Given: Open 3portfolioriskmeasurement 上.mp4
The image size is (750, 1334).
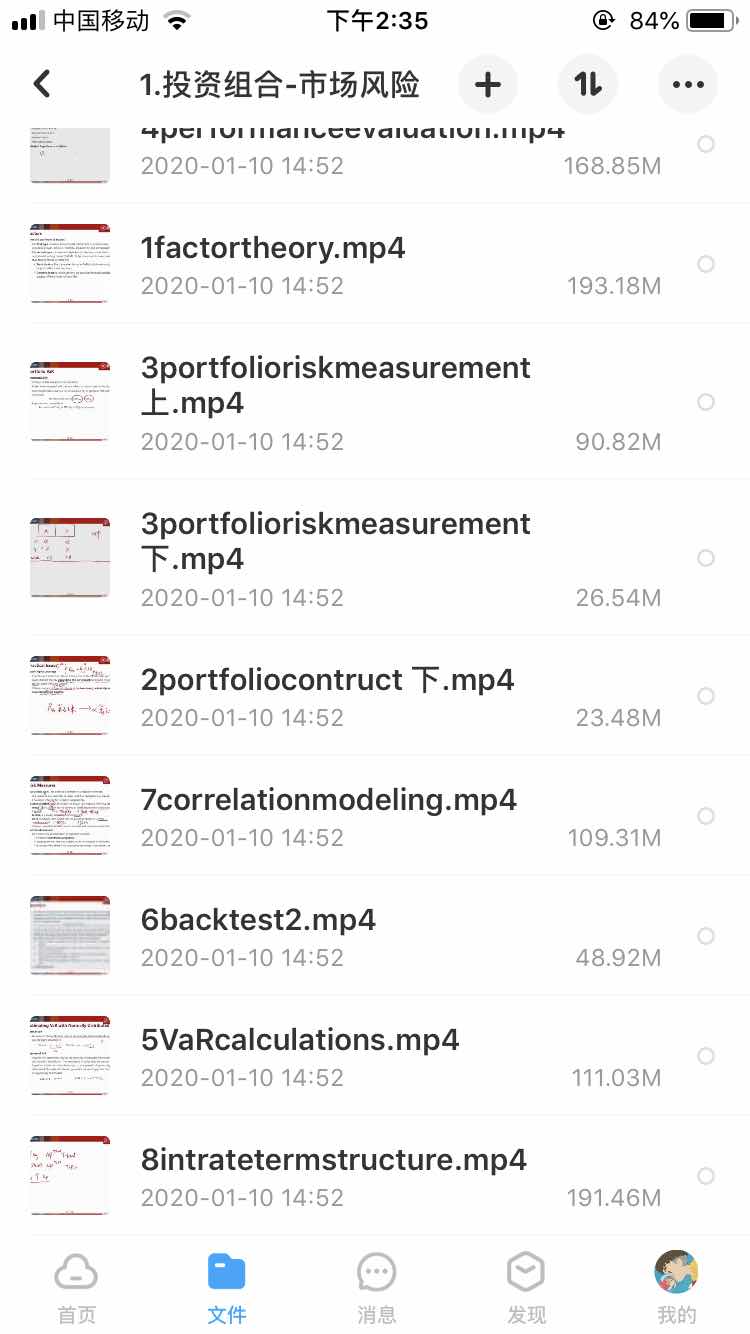Looking at the screenshot, I should pos(335,386).
